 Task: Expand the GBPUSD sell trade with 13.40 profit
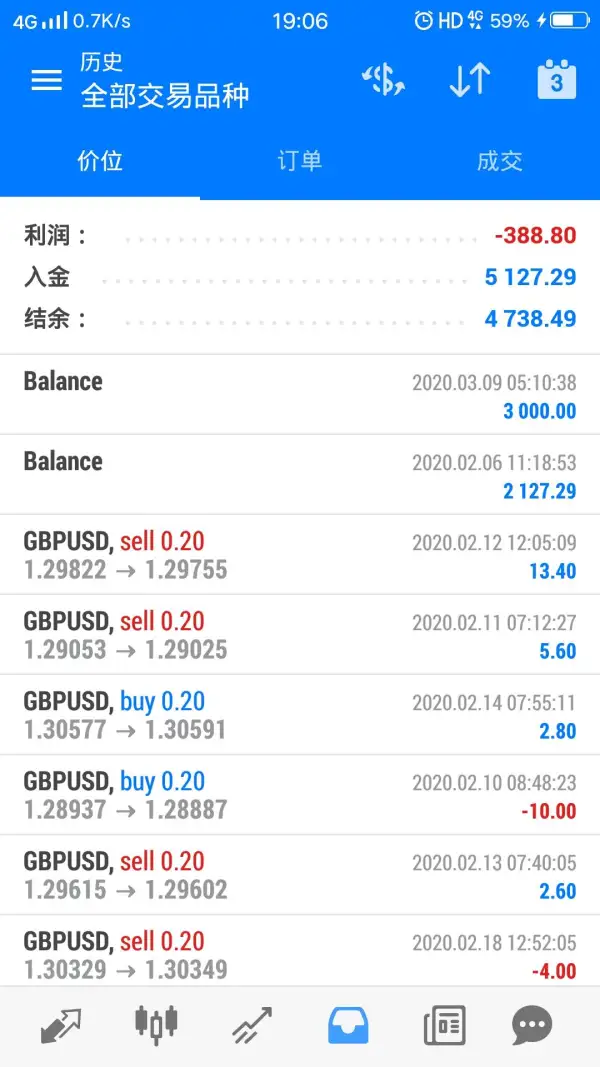[x=300, y=555]
